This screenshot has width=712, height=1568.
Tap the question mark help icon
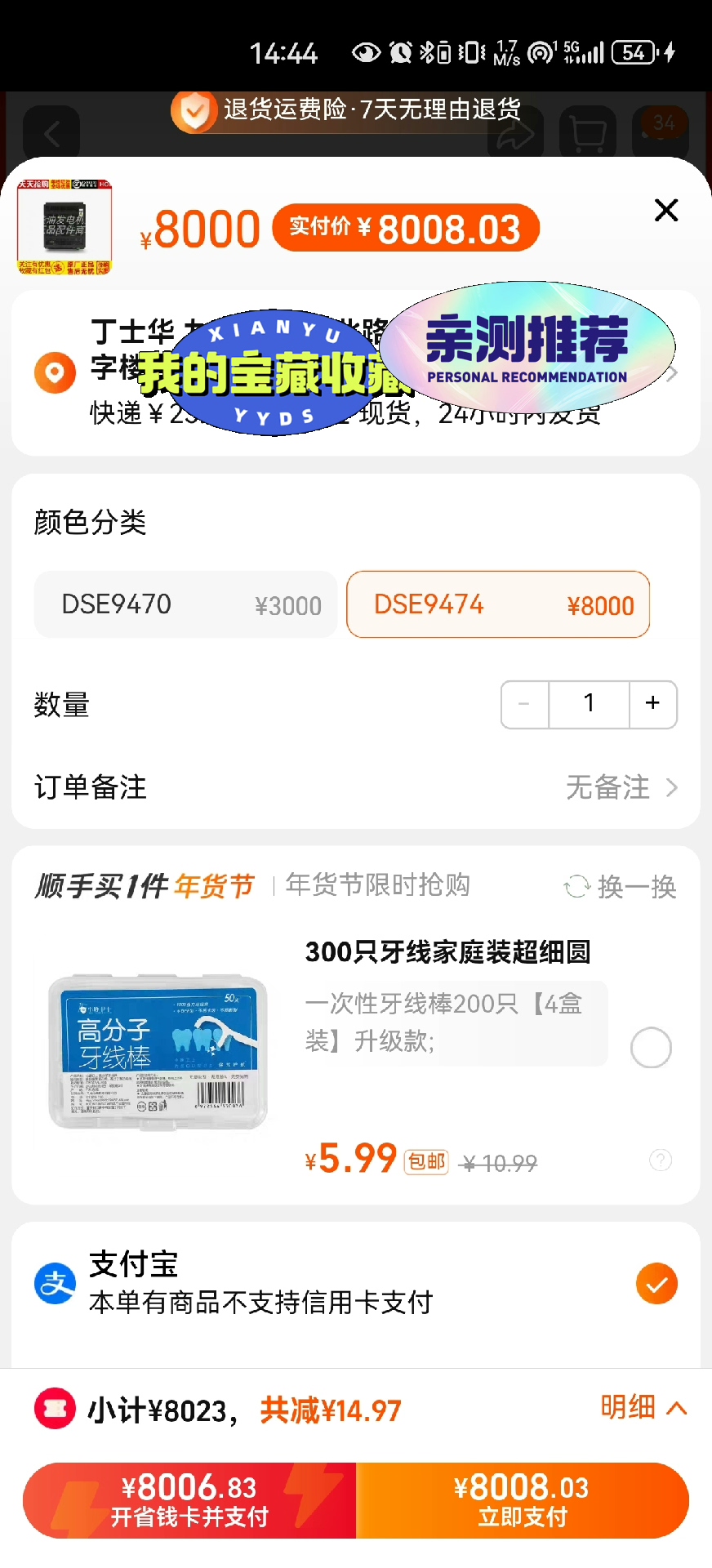coord(661,1160)
